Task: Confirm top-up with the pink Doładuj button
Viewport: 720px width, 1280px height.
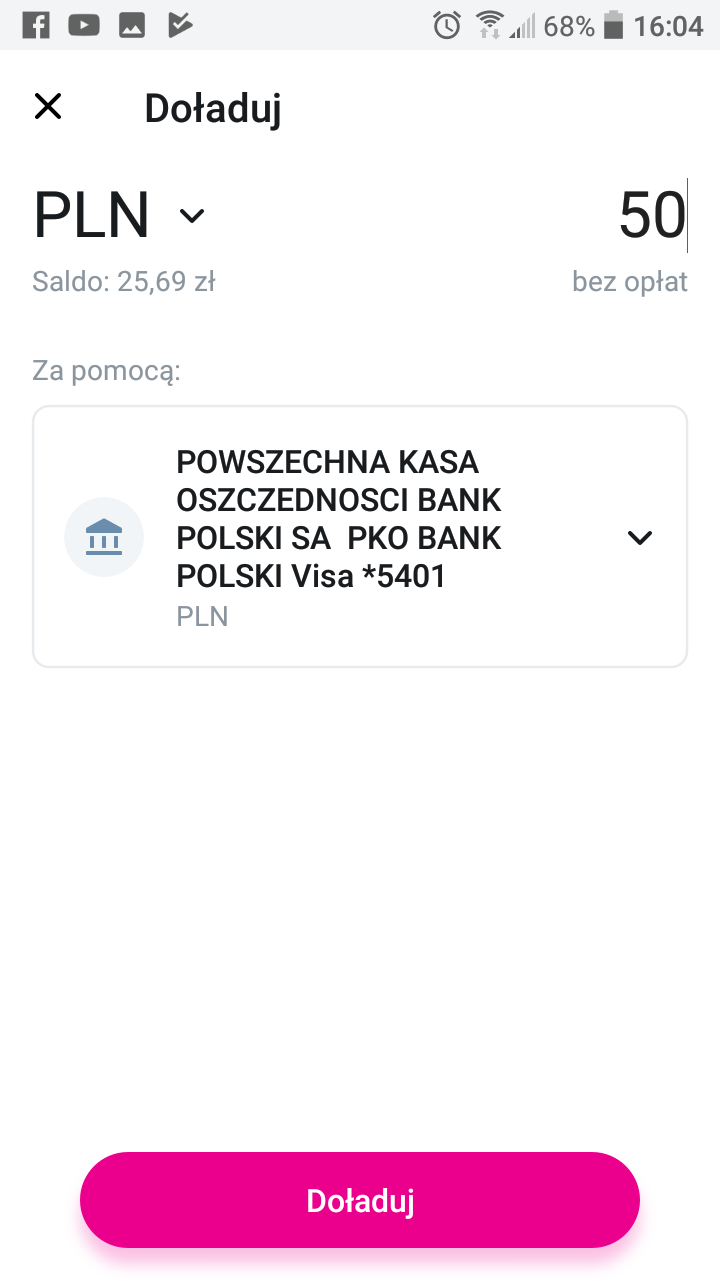Action: pos(360,1200)
